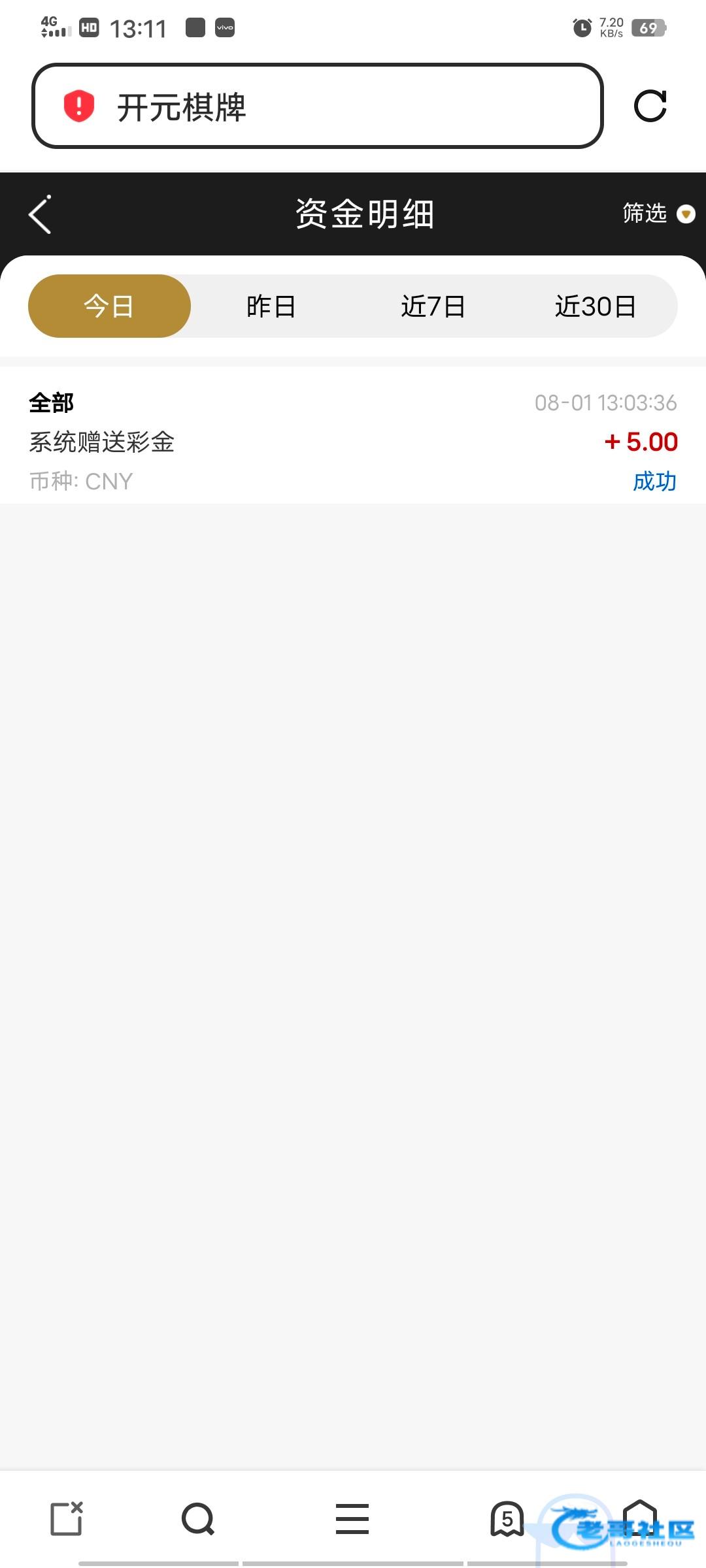Open the browser menu
Viewport: 706px width, 1568px height.
pyautogui.click(x=352, y=1519)
